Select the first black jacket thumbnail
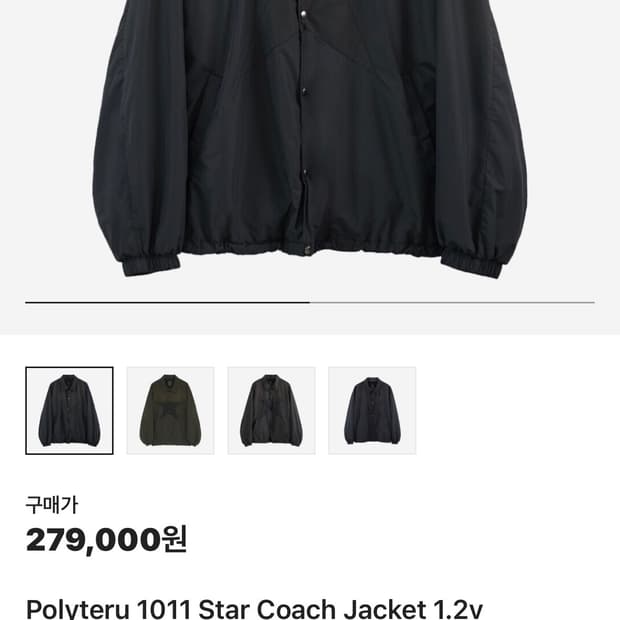The image size is (620, 620). coord(69,410)
